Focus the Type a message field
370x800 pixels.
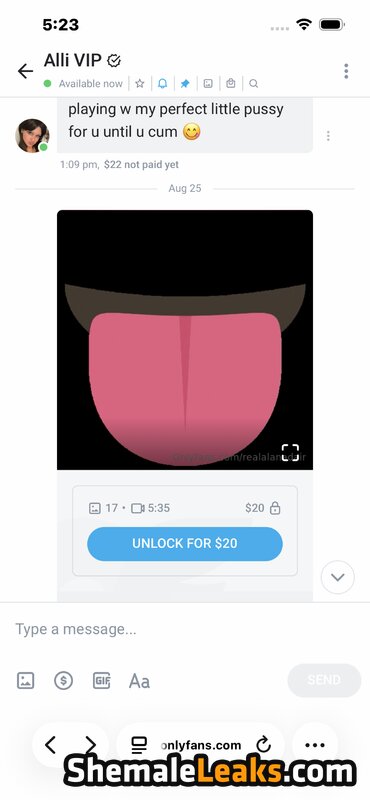[x=185, y=629]
